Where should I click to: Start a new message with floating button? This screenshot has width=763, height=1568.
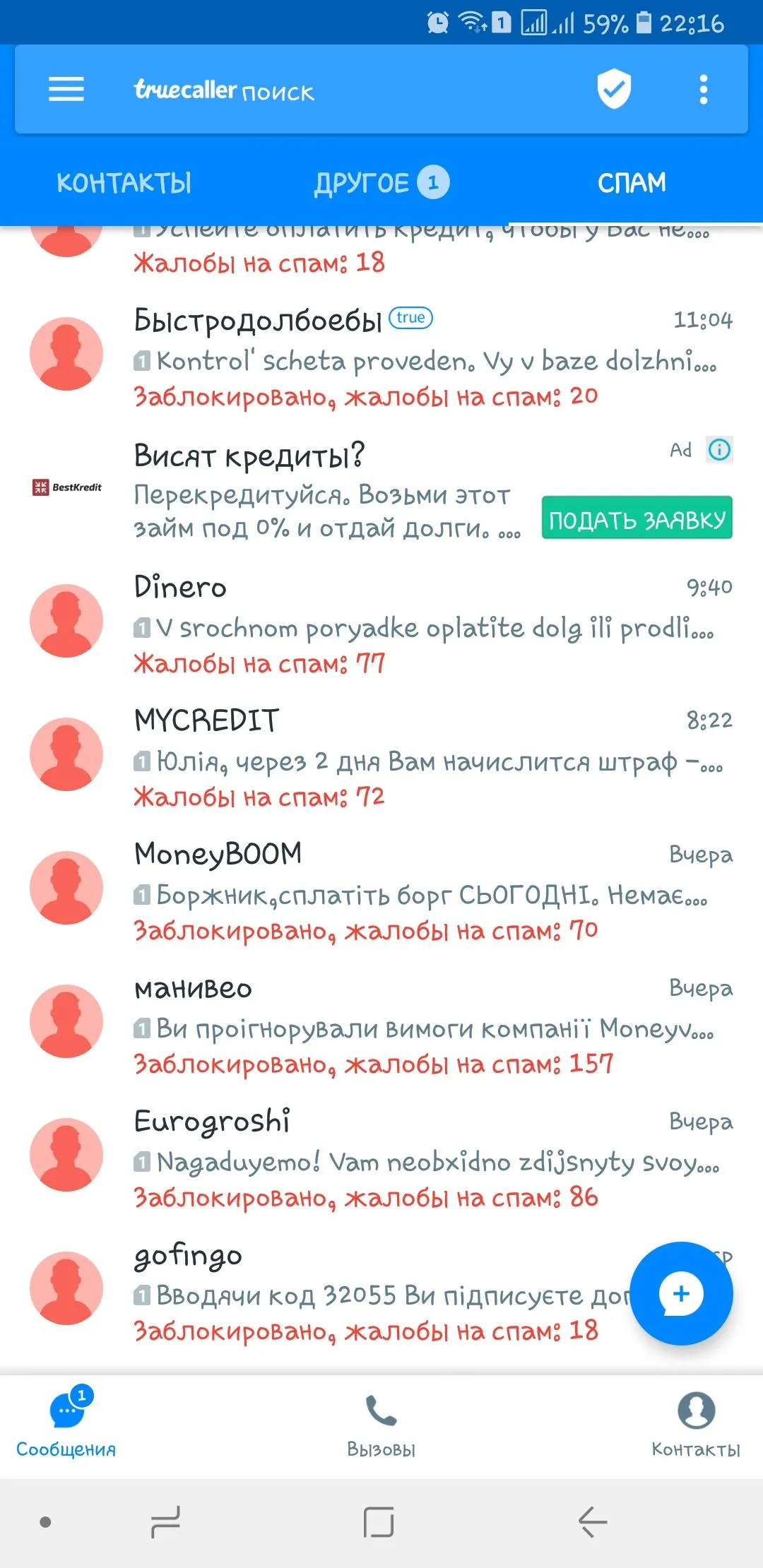tap(681, 1293)
